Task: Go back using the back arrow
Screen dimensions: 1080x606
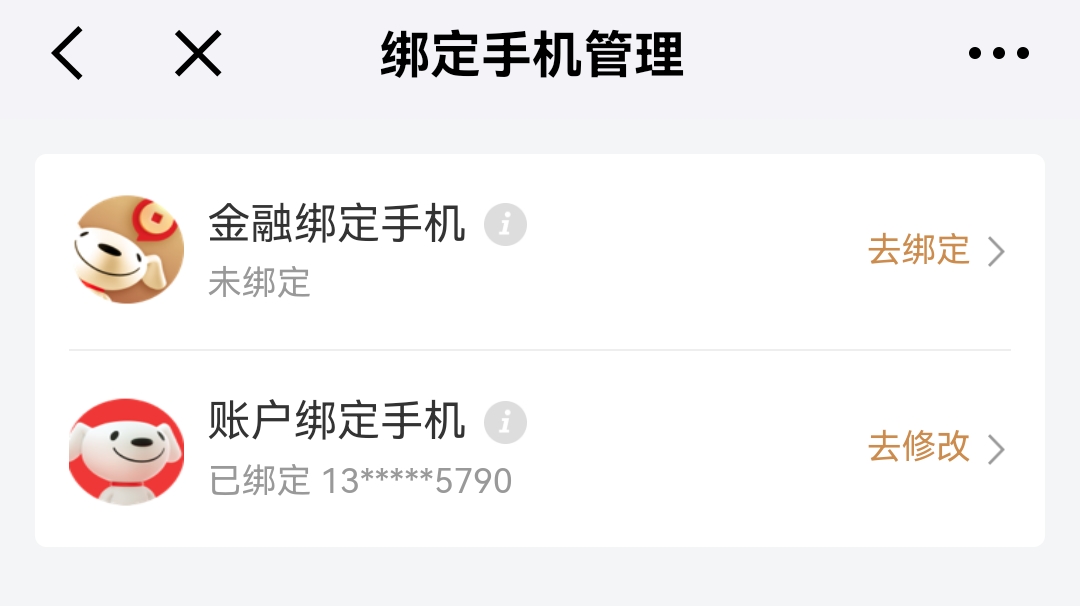Action: [68, 54]
